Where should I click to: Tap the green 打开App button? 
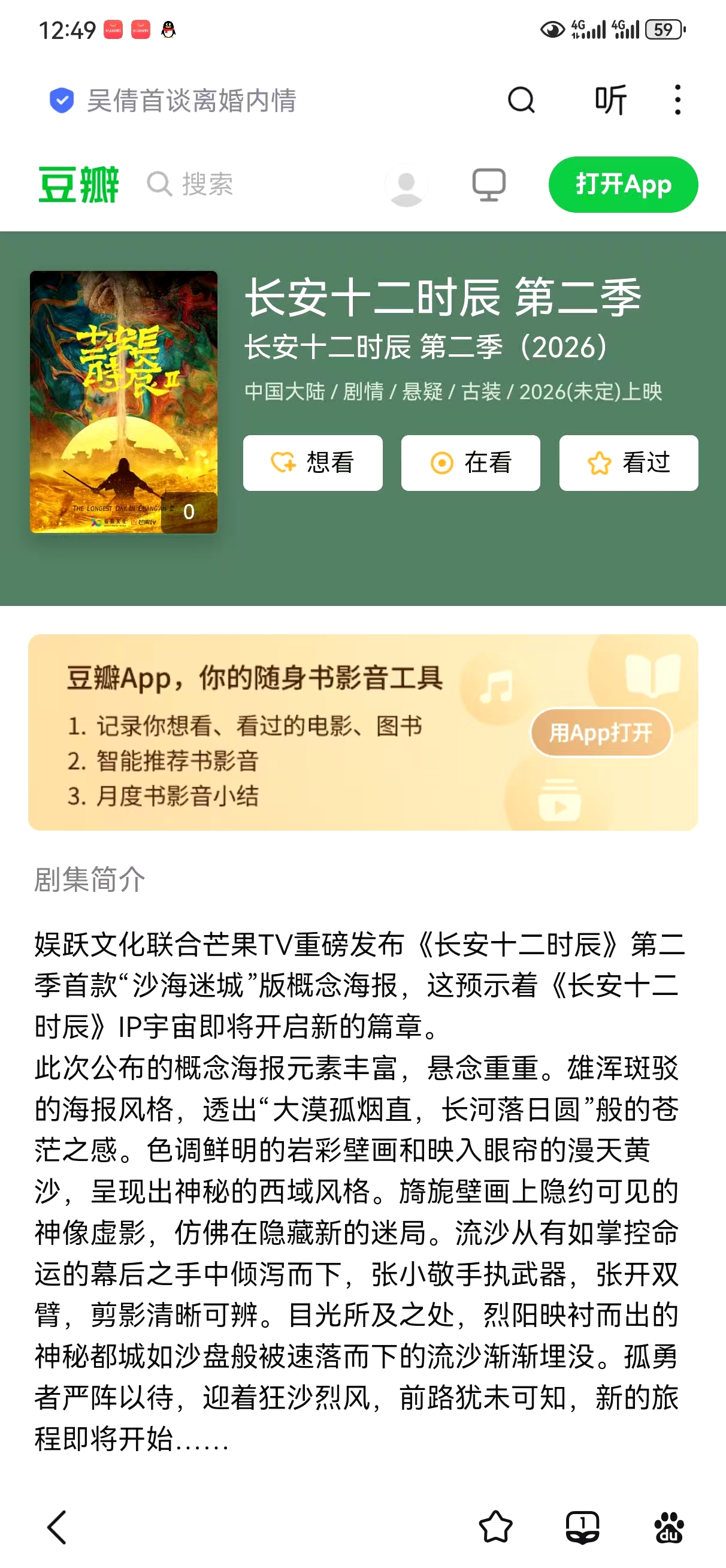pos(622,185)
